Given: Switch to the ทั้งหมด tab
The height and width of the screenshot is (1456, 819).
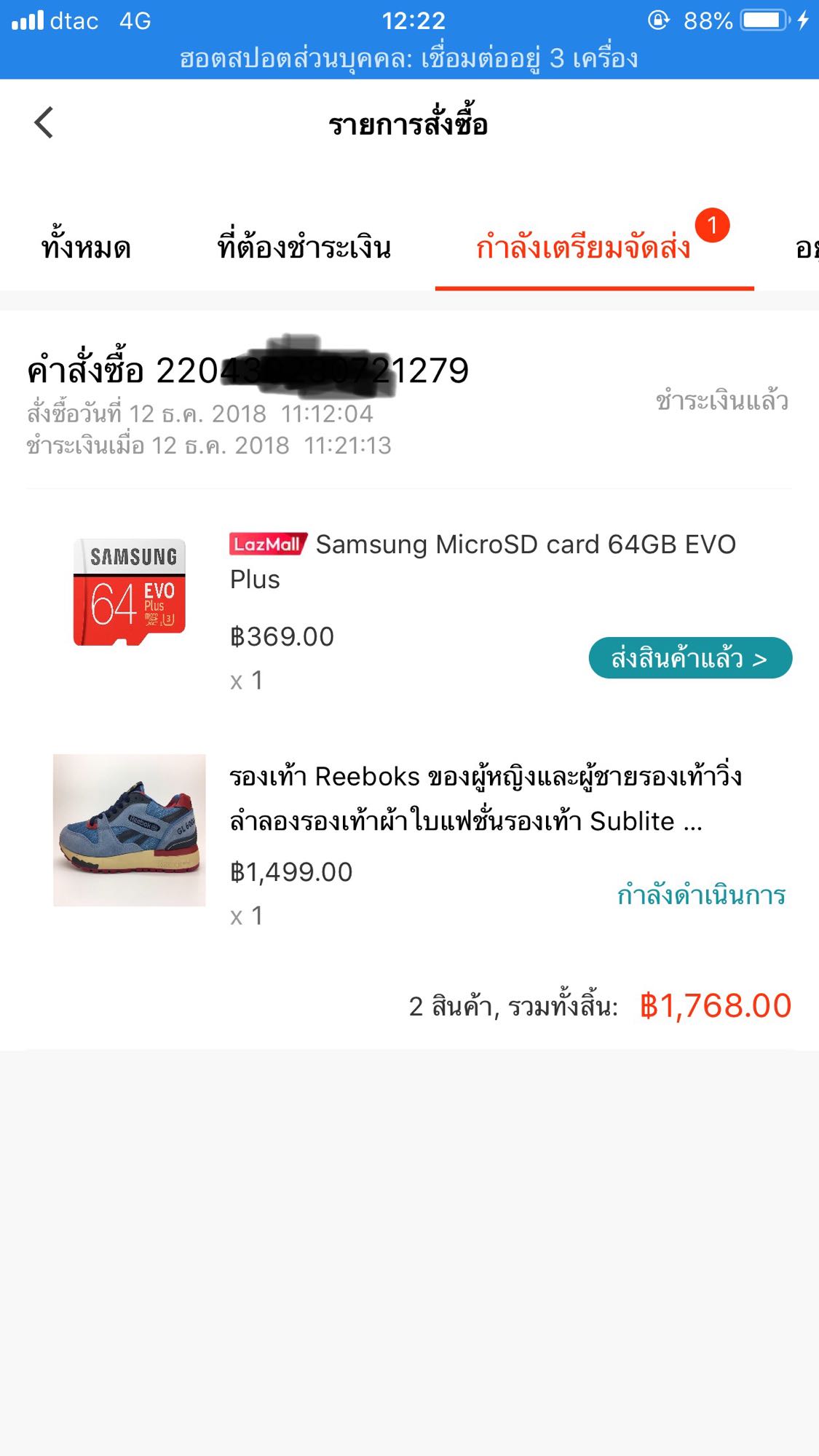Looking at the screenshot, I should [86, 248].
